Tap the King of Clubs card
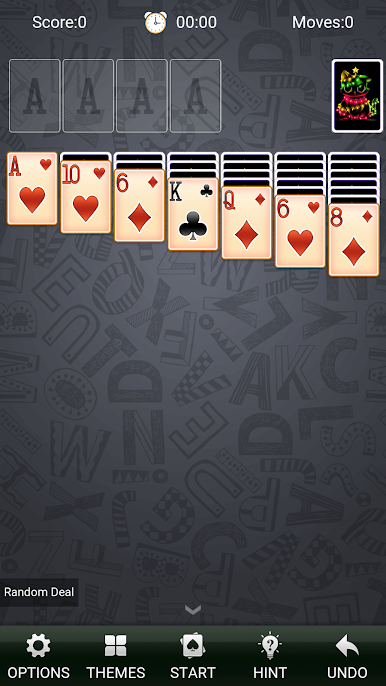Image resolution: width=386 pixels, height=686 pixels. pyautogui.click(x=193, y=214)
